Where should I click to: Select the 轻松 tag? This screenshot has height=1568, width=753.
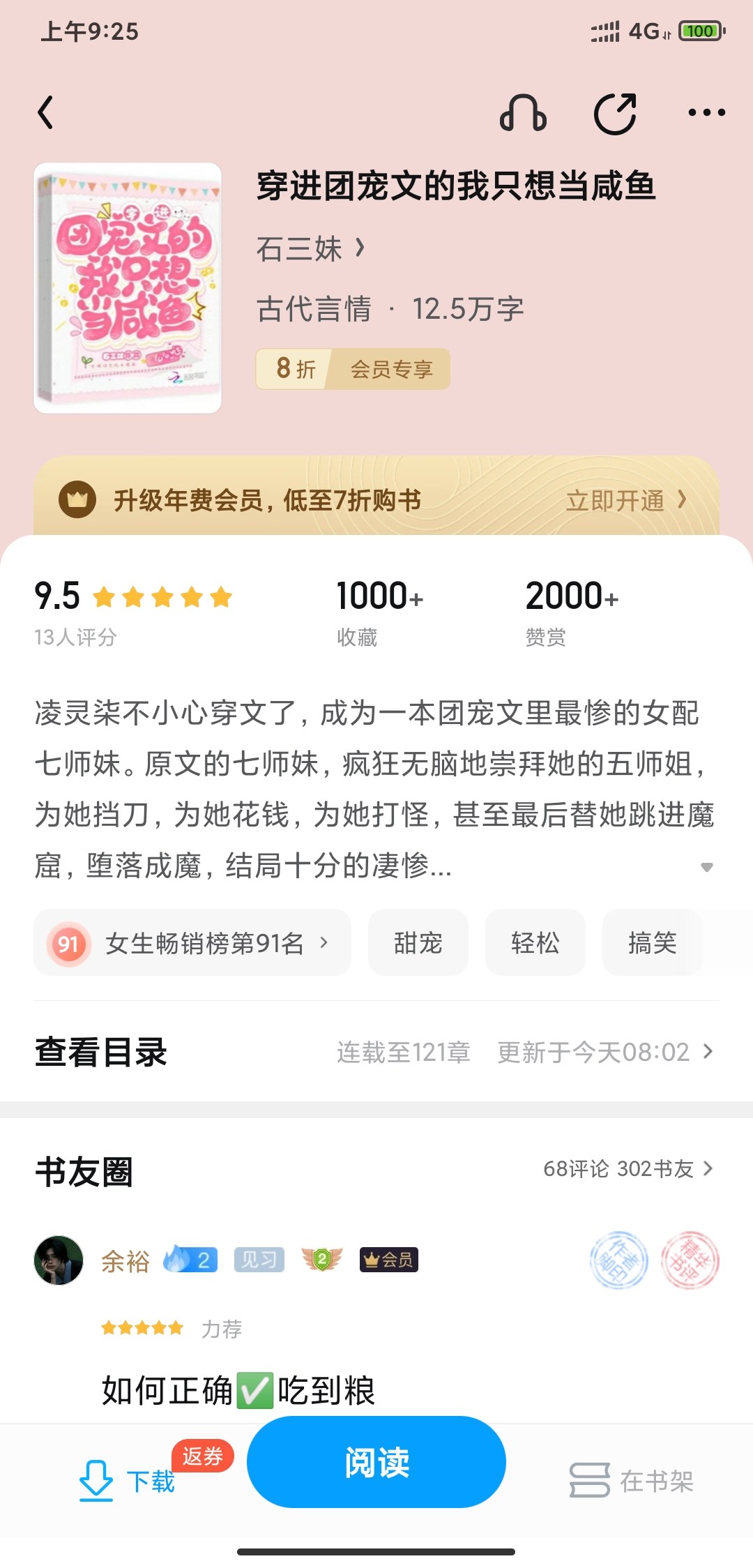click(x=535, y=943)
